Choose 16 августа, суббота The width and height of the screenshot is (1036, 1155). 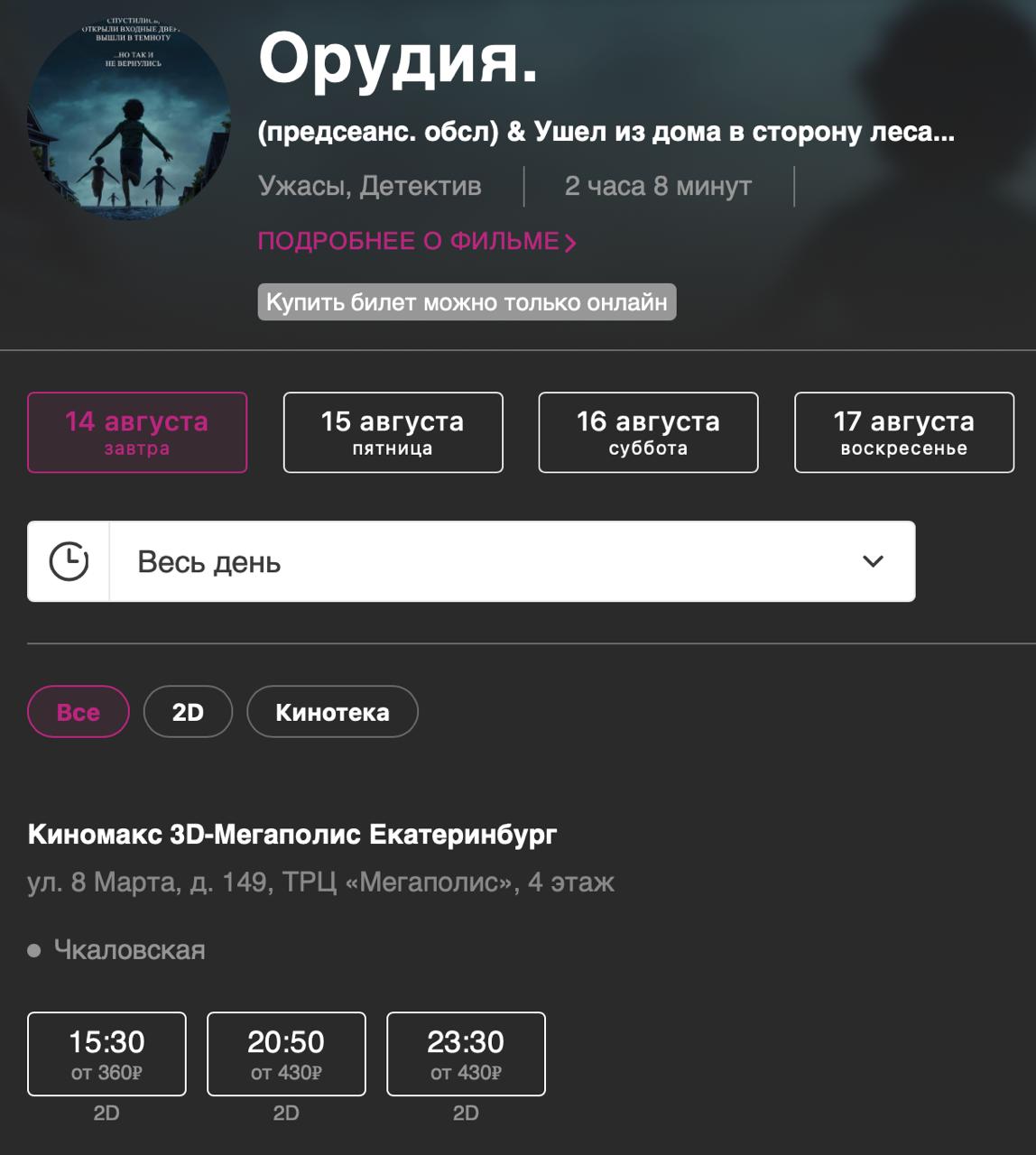648,432
